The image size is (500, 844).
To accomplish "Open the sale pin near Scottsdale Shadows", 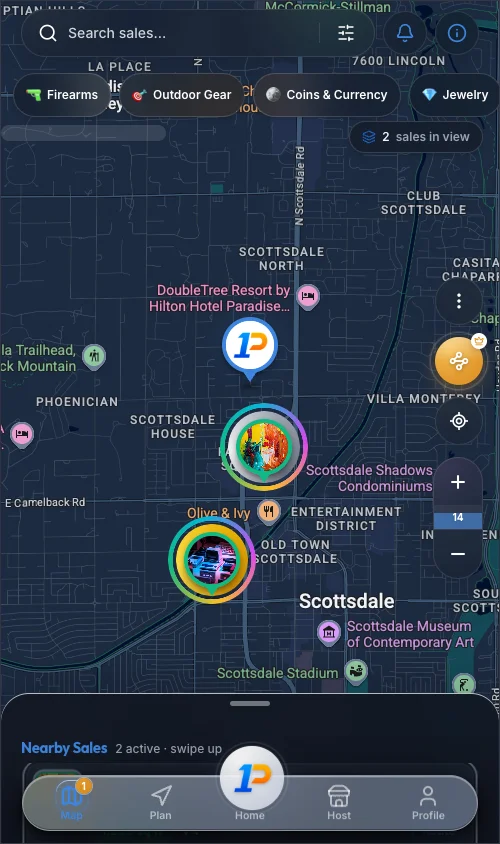I will click(x=264, y=447).
